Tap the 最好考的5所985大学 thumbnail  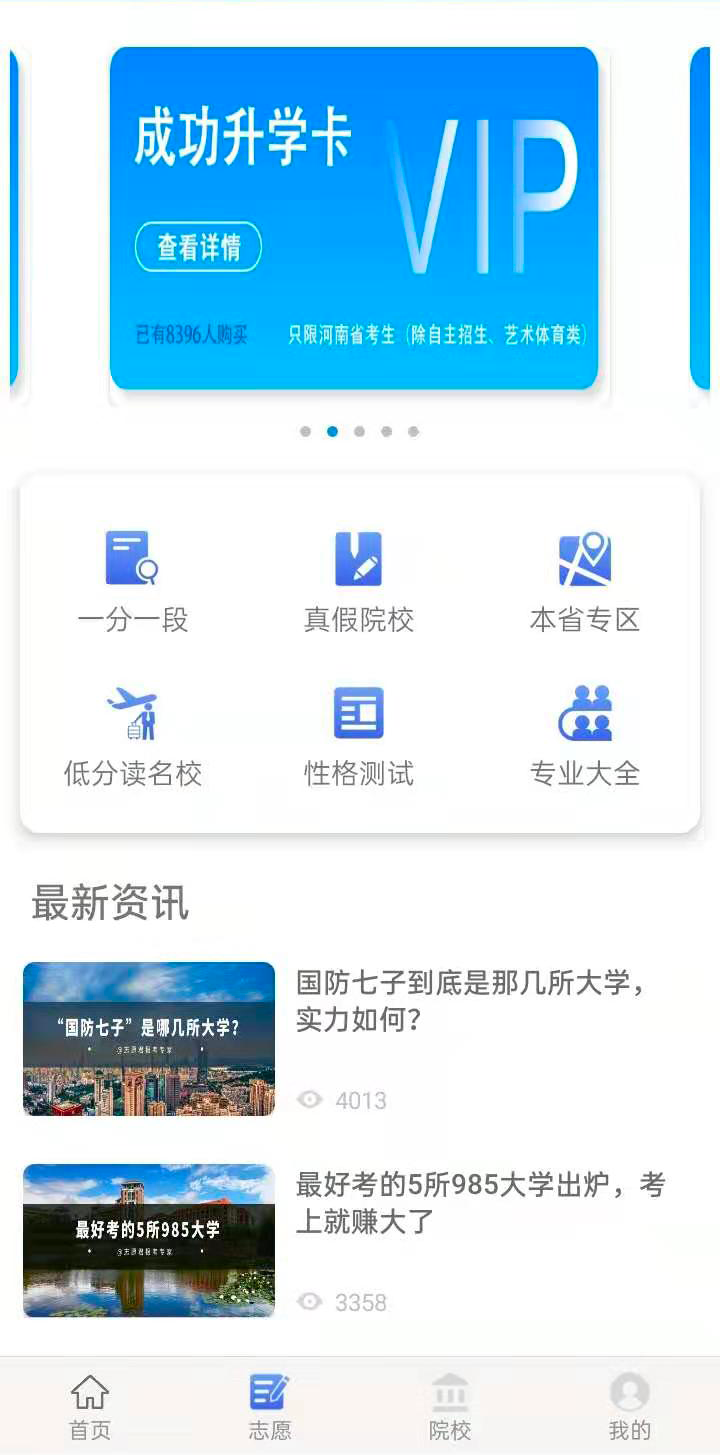click(147, 1240)
